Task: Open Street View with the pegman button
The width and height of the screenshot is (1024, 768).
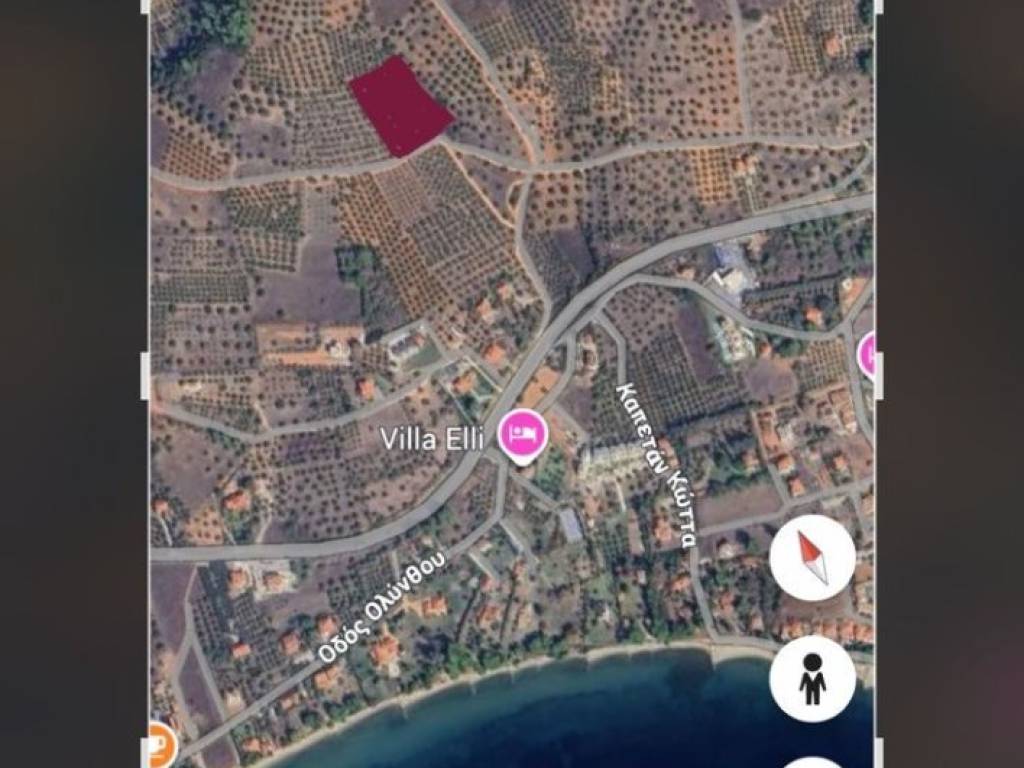Action: [812, 679]
